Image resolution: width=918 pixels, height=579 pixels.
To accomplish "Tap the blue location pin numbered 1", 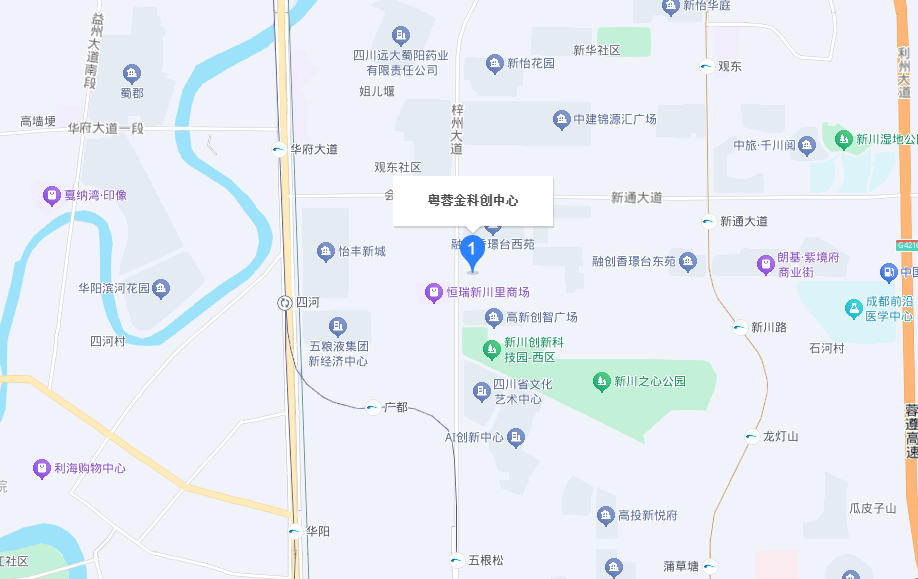I will (472, 252).
